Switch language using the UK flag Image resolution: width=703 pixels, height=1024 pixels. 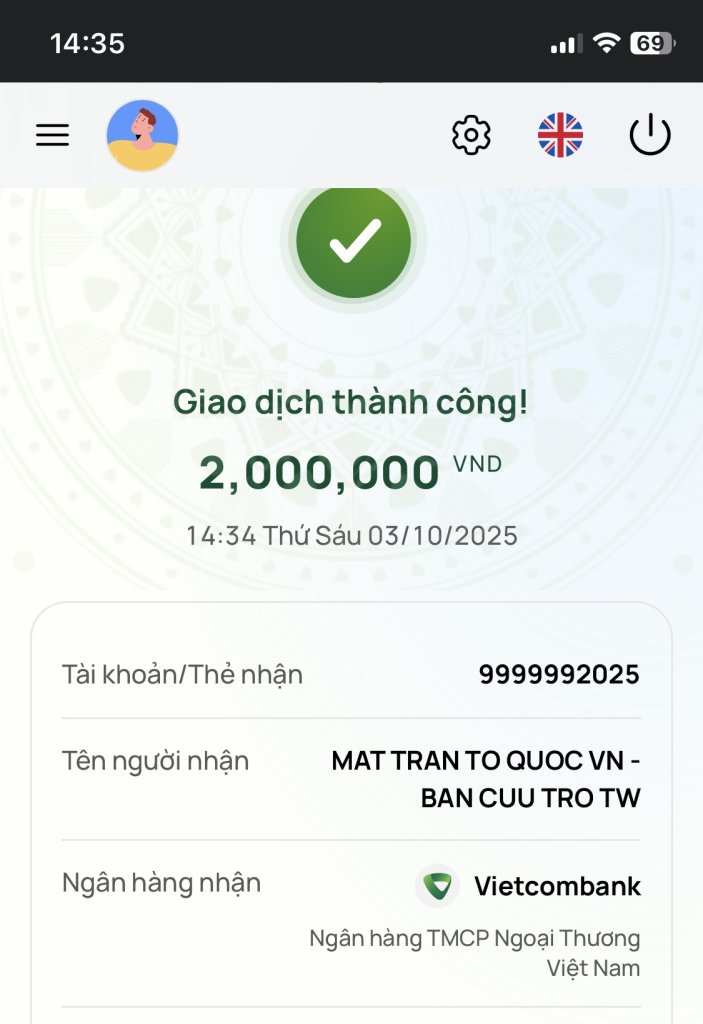(560, 135)
